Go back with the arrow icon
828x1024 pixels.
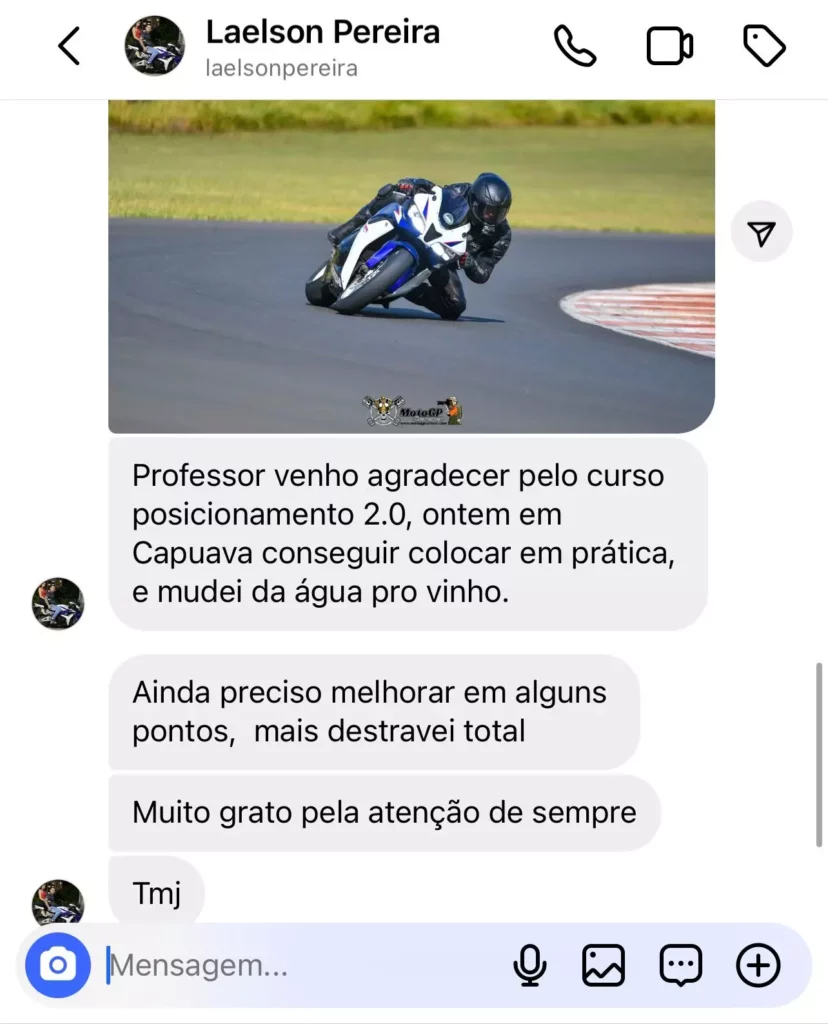[x=68, y=45]
